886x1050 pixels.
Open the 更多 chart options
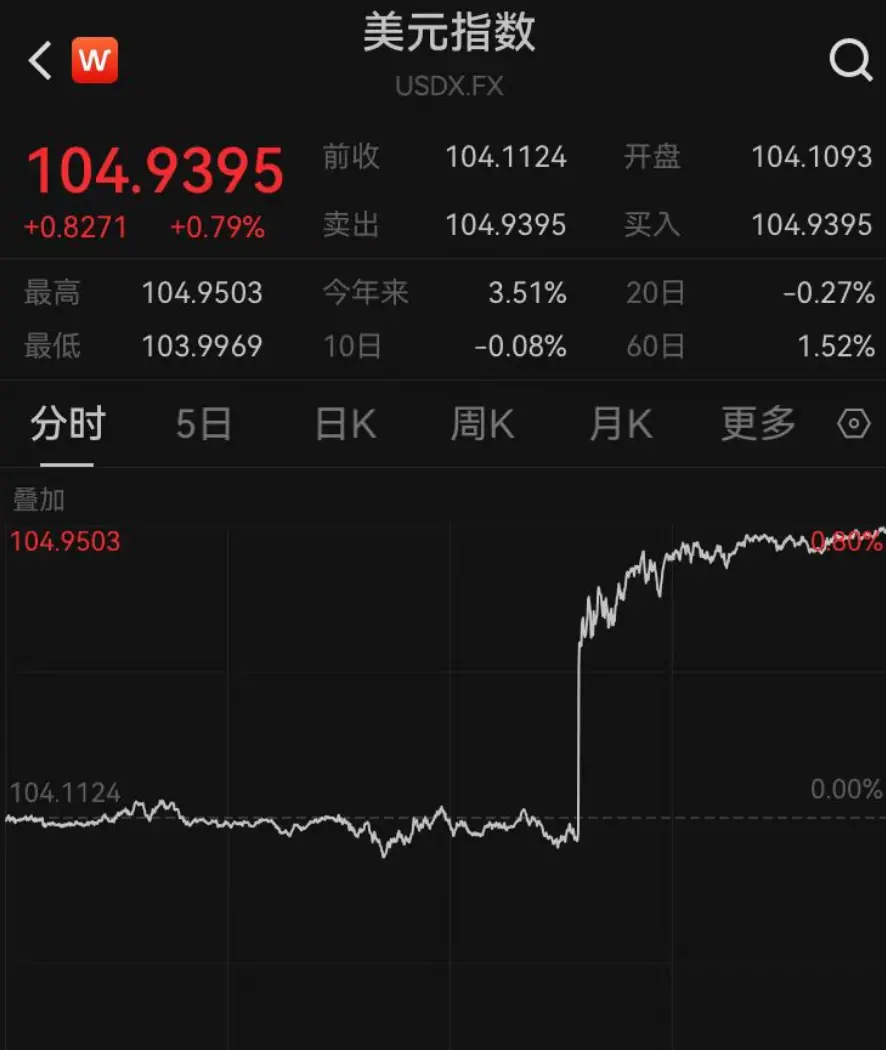(758, 425)
